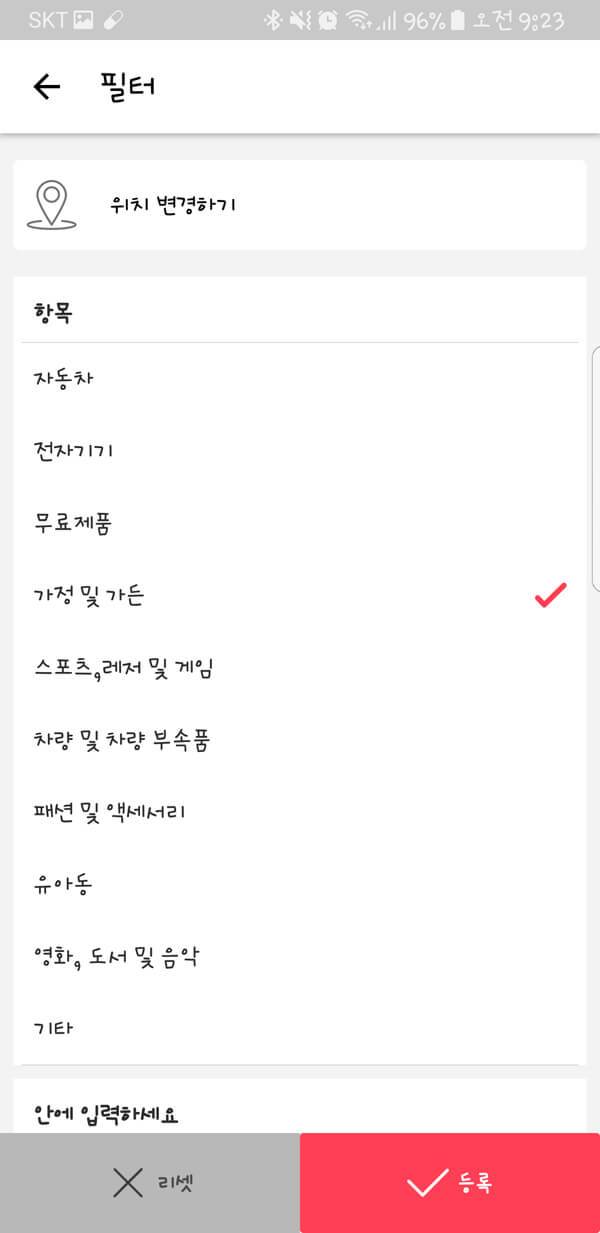This screenshot has height=1233, width=600.
Task: Reset filters with the 리셋 button
Action: click(x=150, y=1183)
